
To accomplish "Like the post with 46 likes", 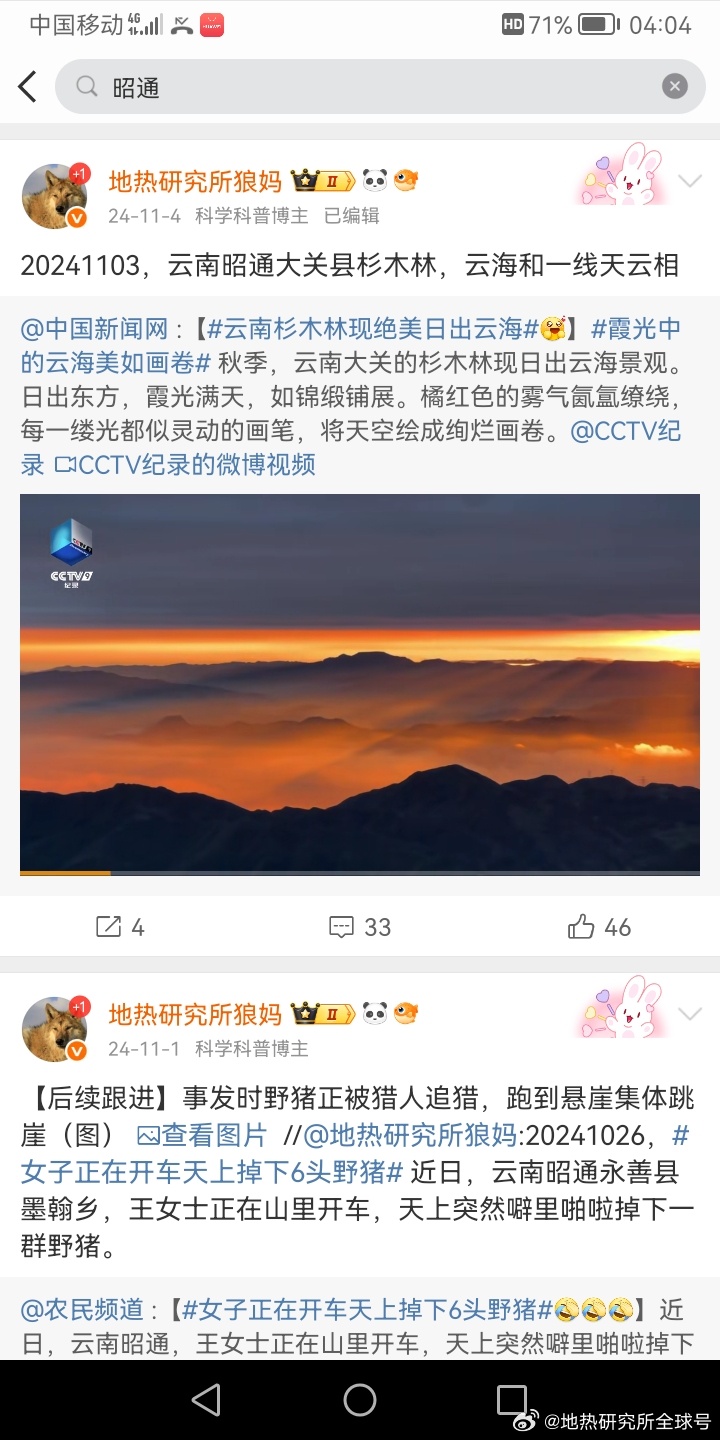I will 600,927.
